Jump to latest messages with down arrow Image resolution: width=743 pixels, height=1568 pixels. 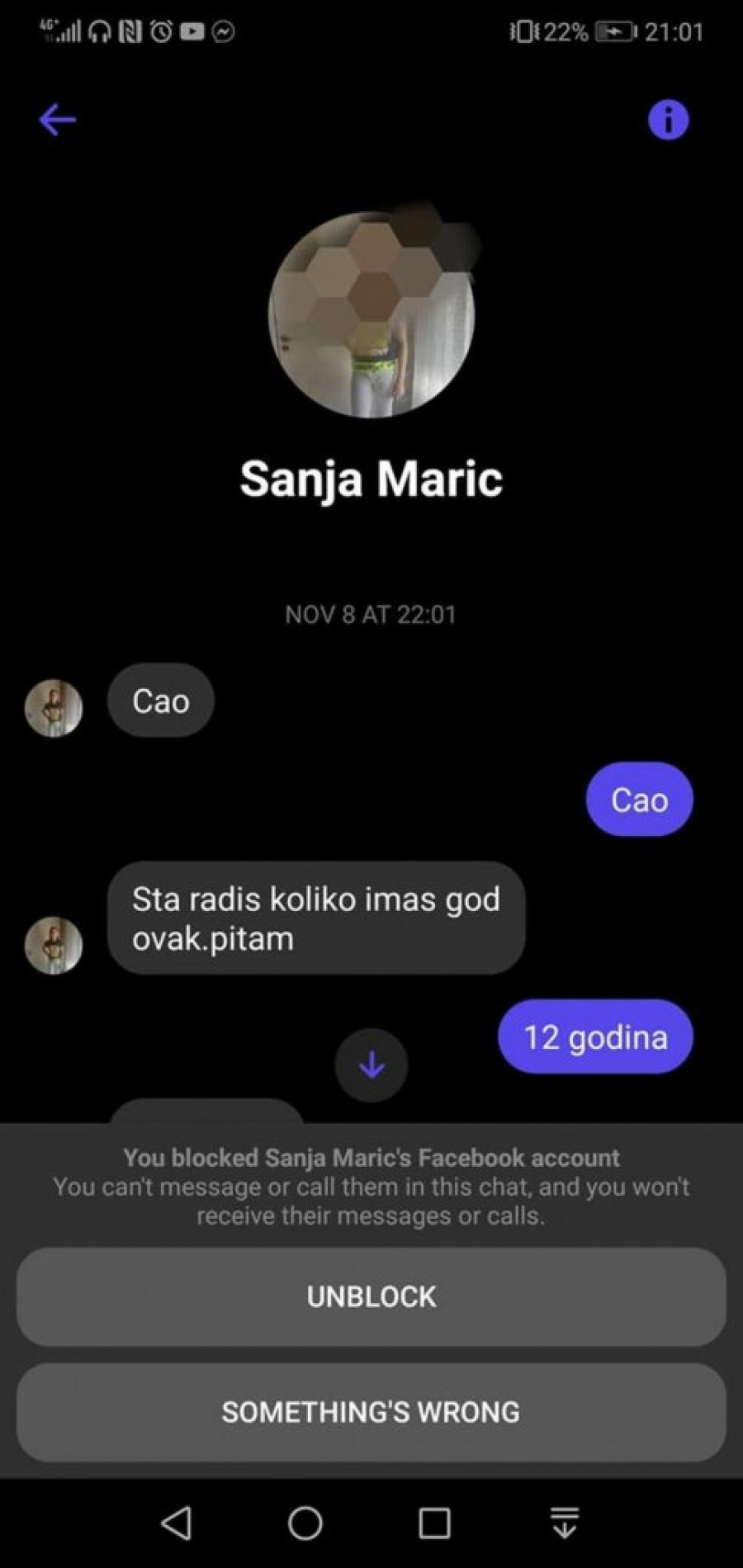(371, 1065)
